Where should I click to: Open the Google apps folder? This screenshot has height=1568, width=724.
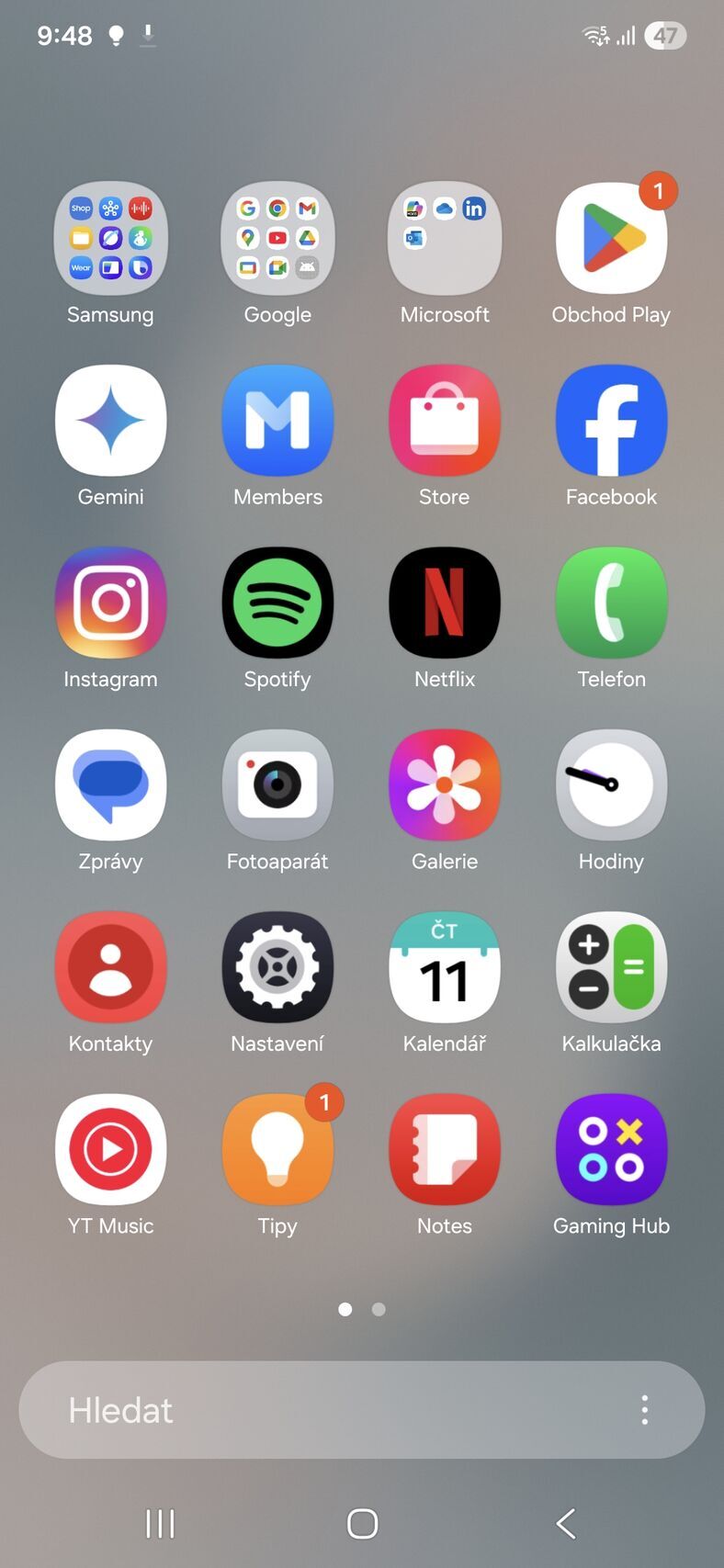pyautogui.click(x=277, y=239)
